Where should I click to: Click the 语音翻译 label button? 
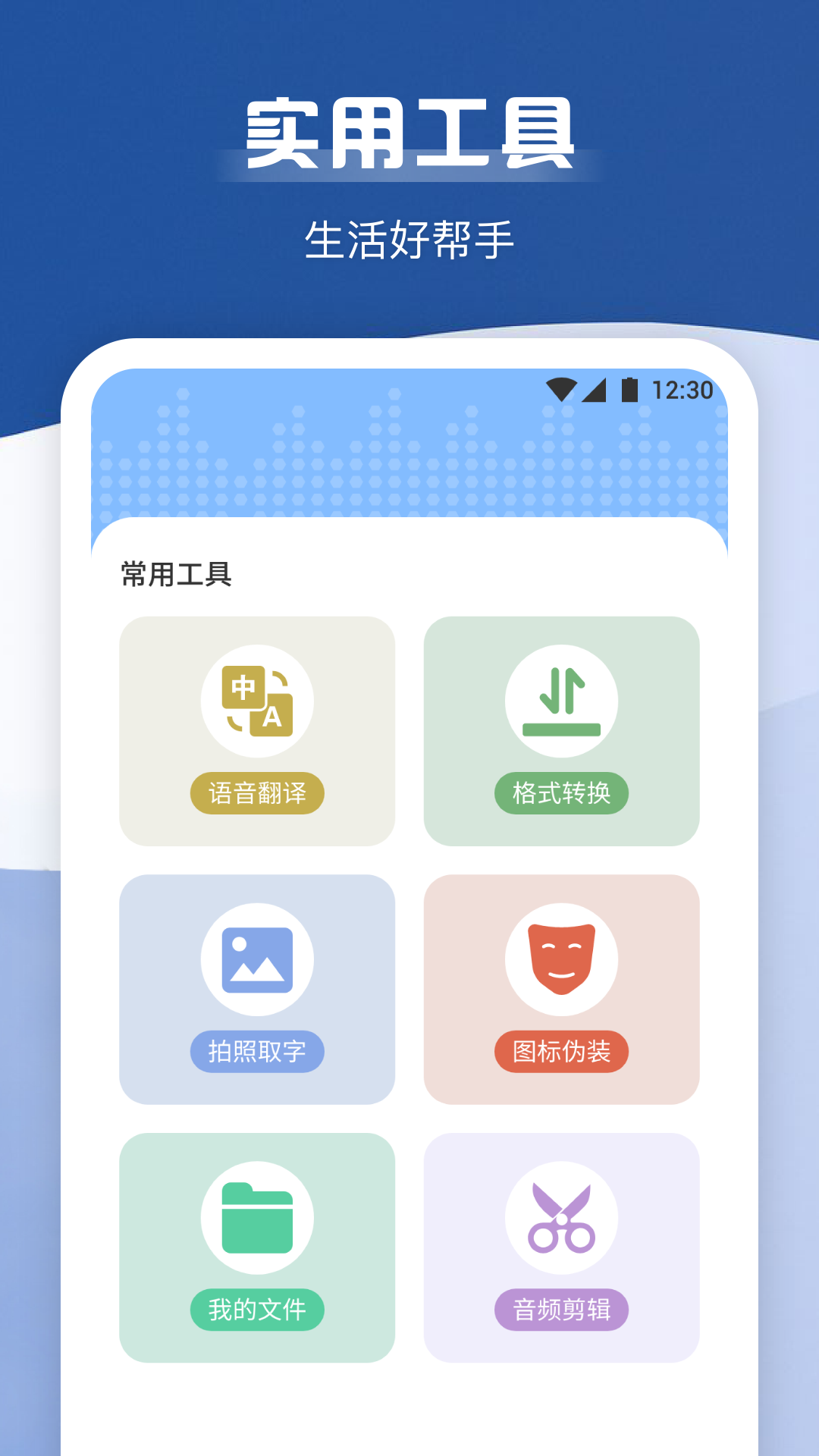coord(258,792)
